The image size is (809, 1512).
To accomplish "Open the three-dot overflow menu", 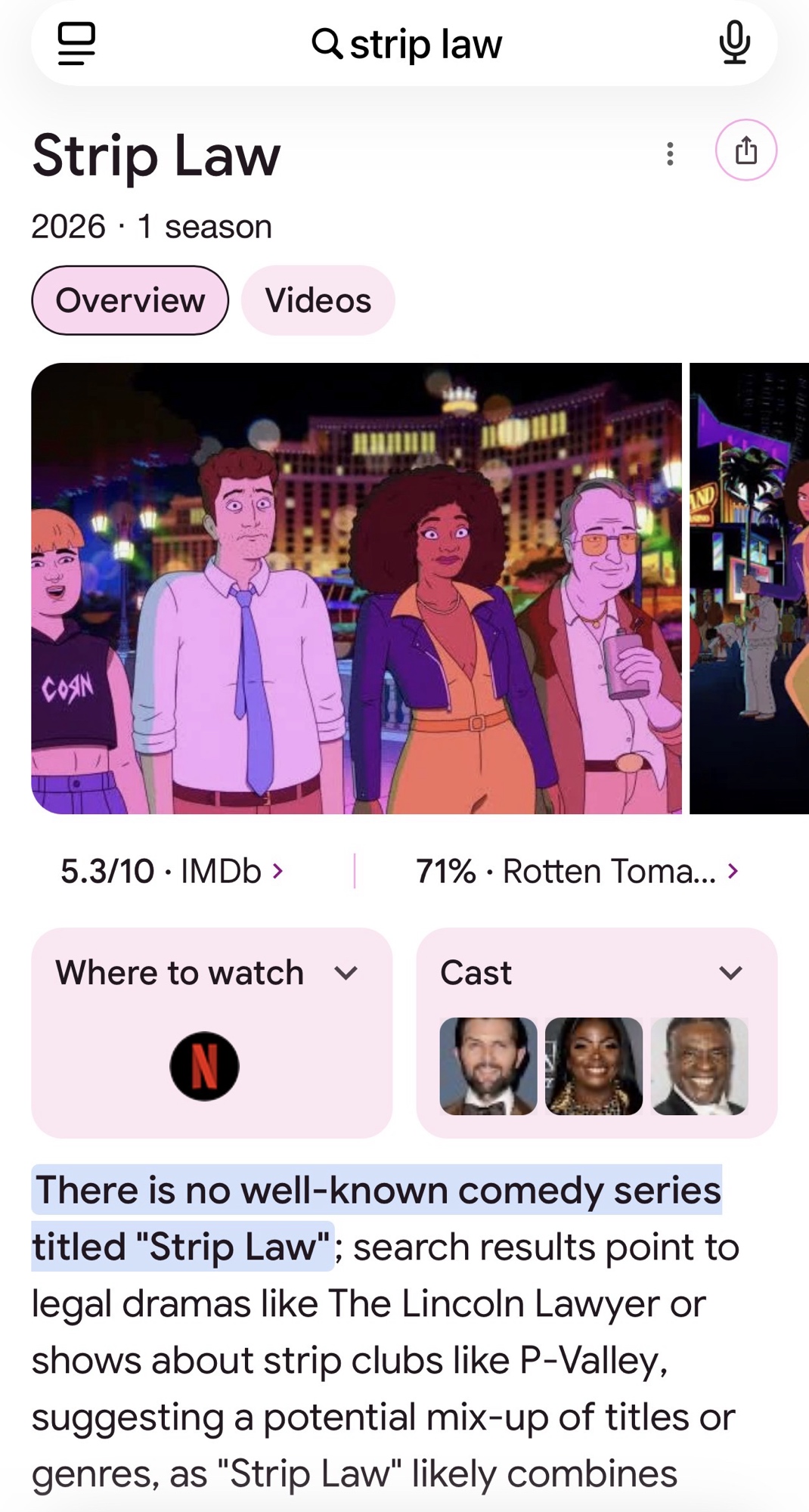I will tap(670, 153).
